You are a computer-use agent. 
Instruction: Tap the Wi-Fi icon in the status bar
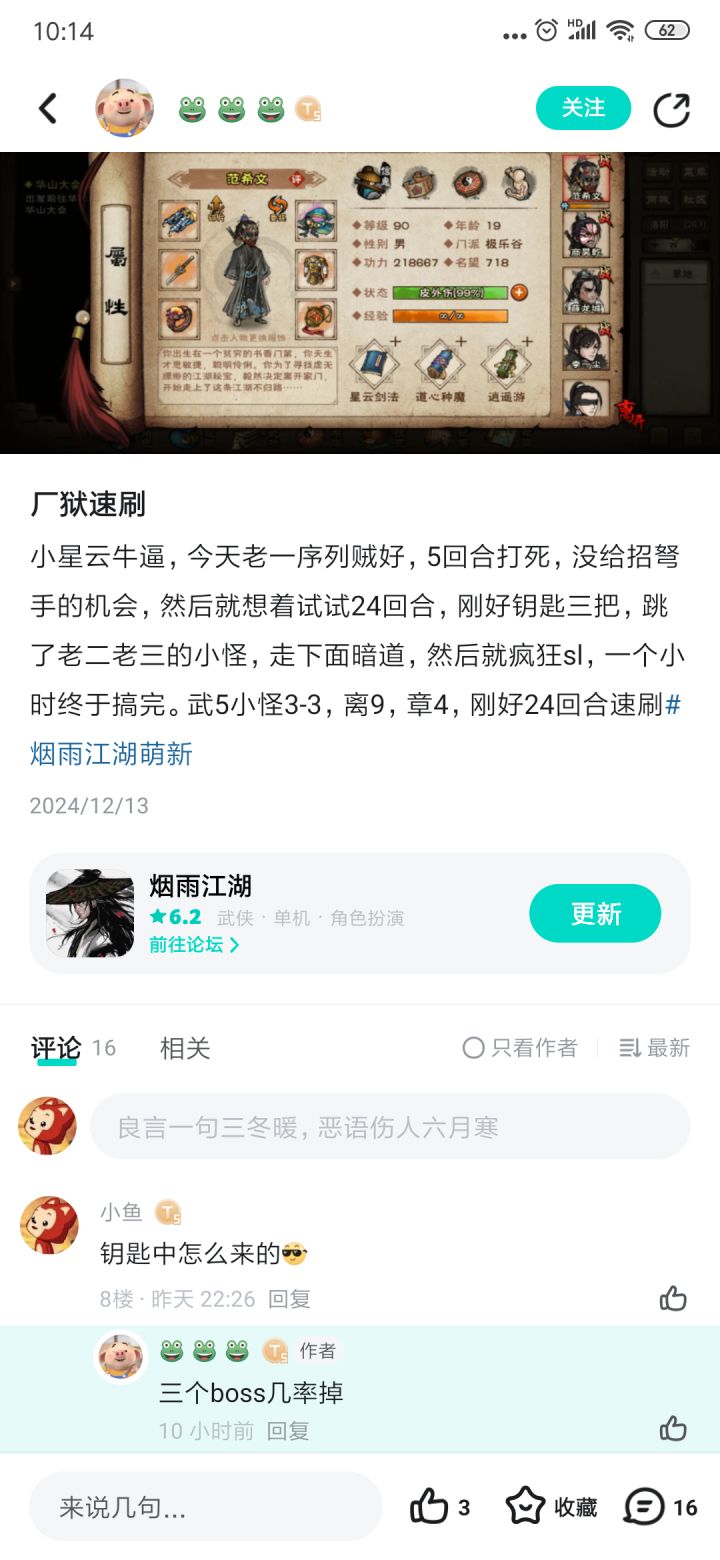[x=622, y=31]
